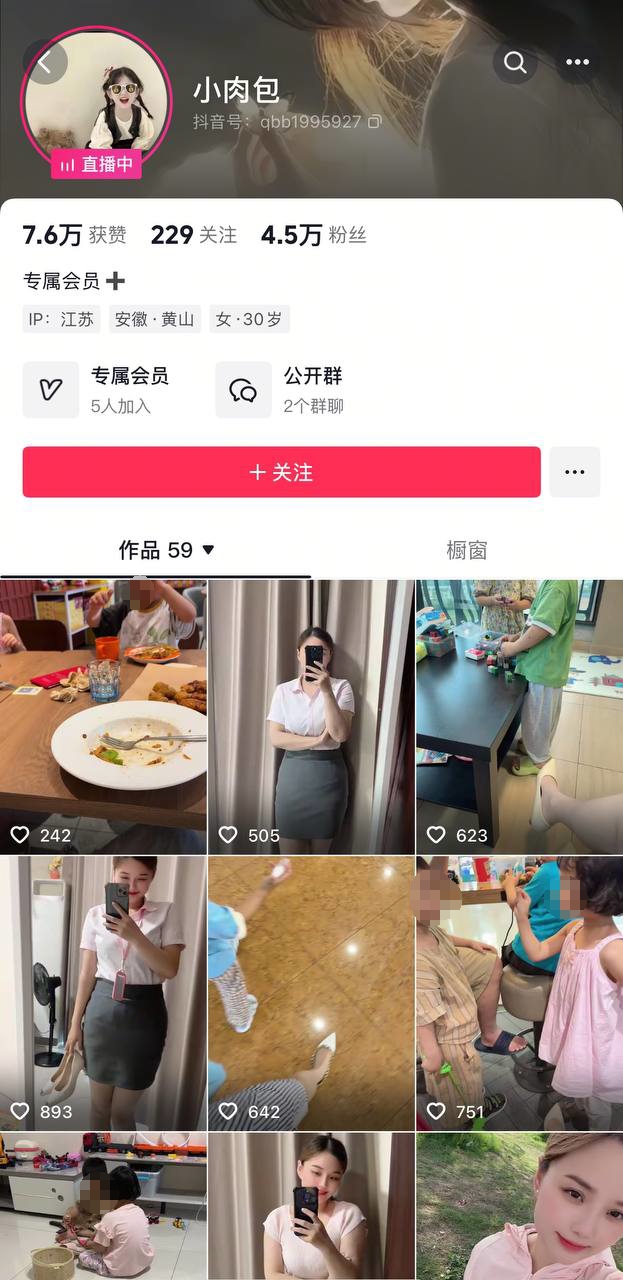Open the video with 242 likes

click(103, 716)
